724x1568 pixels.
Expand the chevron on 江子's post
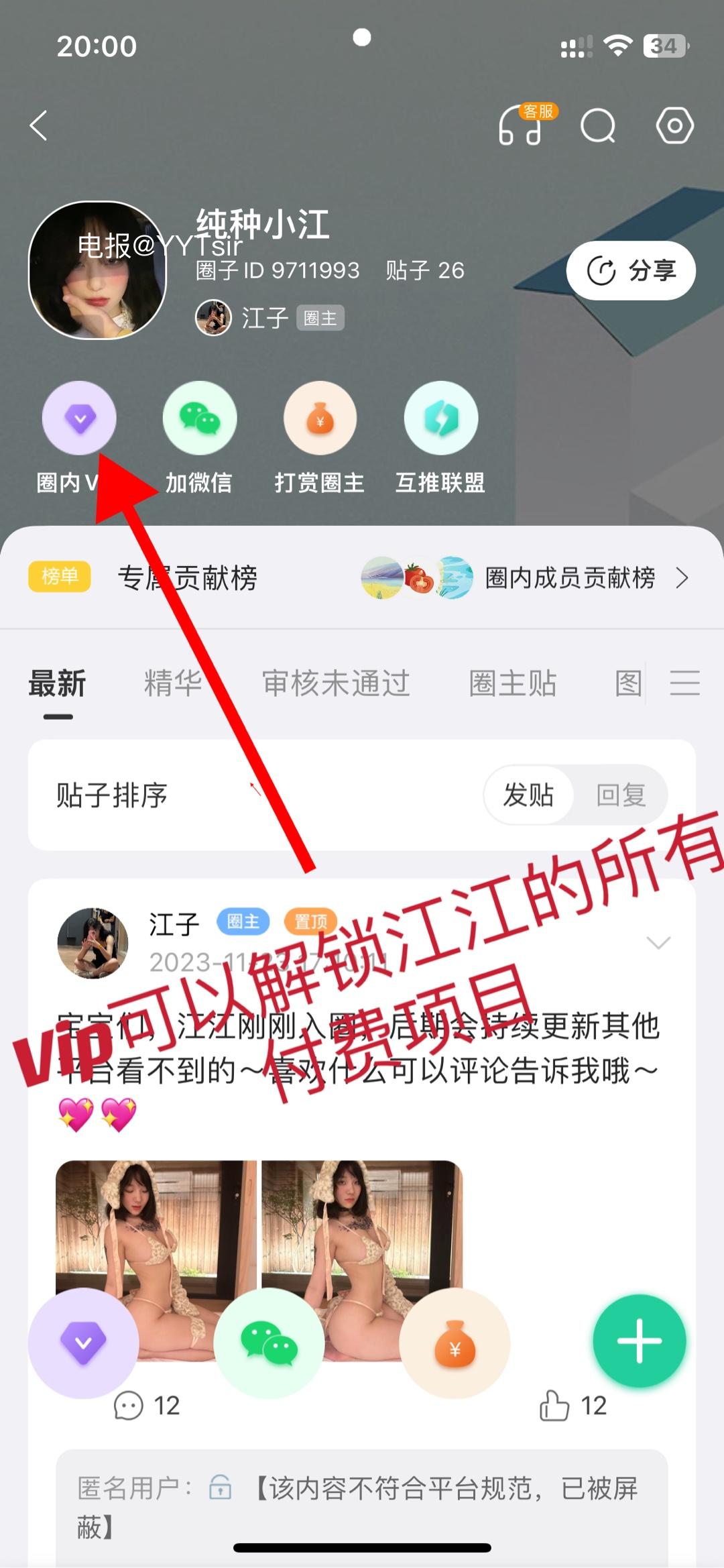coord(658,942)
